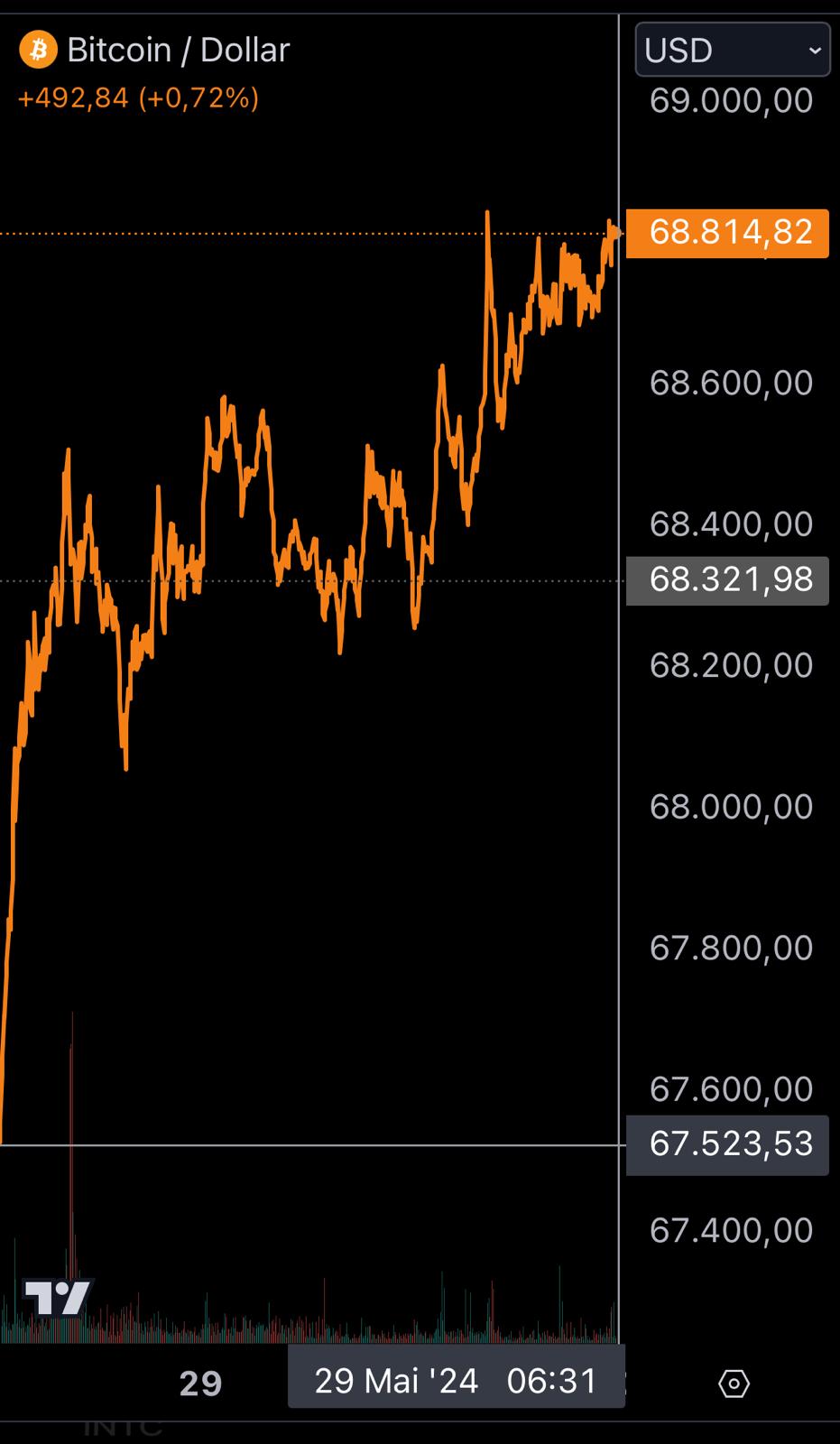Viewport: 840px width, 1444px height.
Task: Click the TradingView watermark logo
Action: 57,1298
